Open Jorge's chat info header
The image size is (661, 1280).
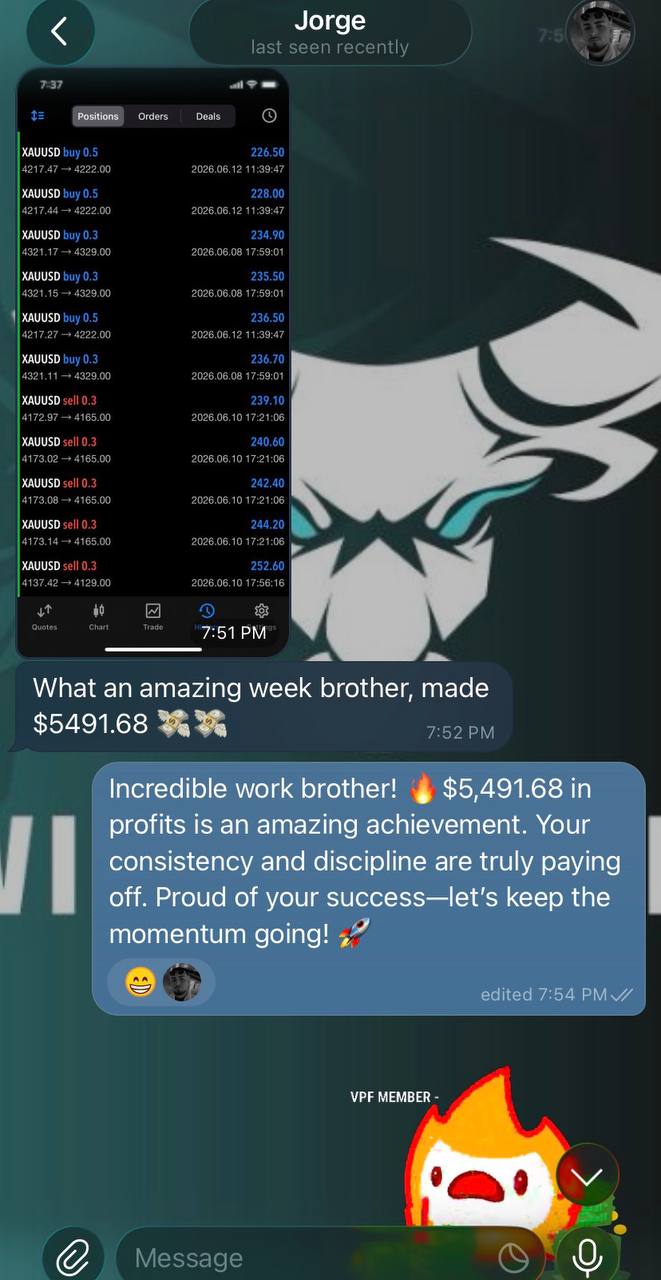coord(330,32)
